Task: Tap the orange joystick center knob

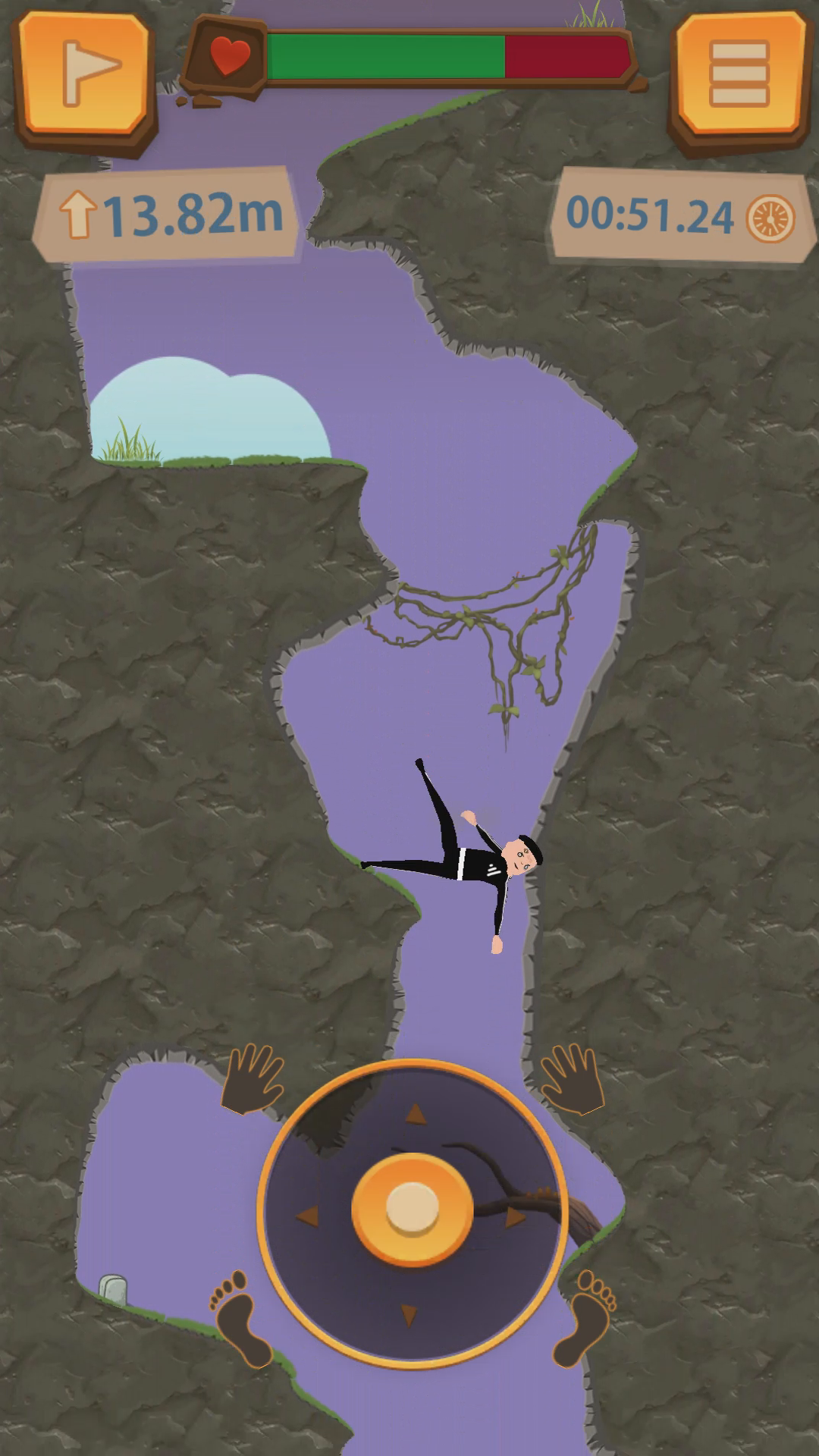Action: pyautogui.click(x=413, y=1210)
